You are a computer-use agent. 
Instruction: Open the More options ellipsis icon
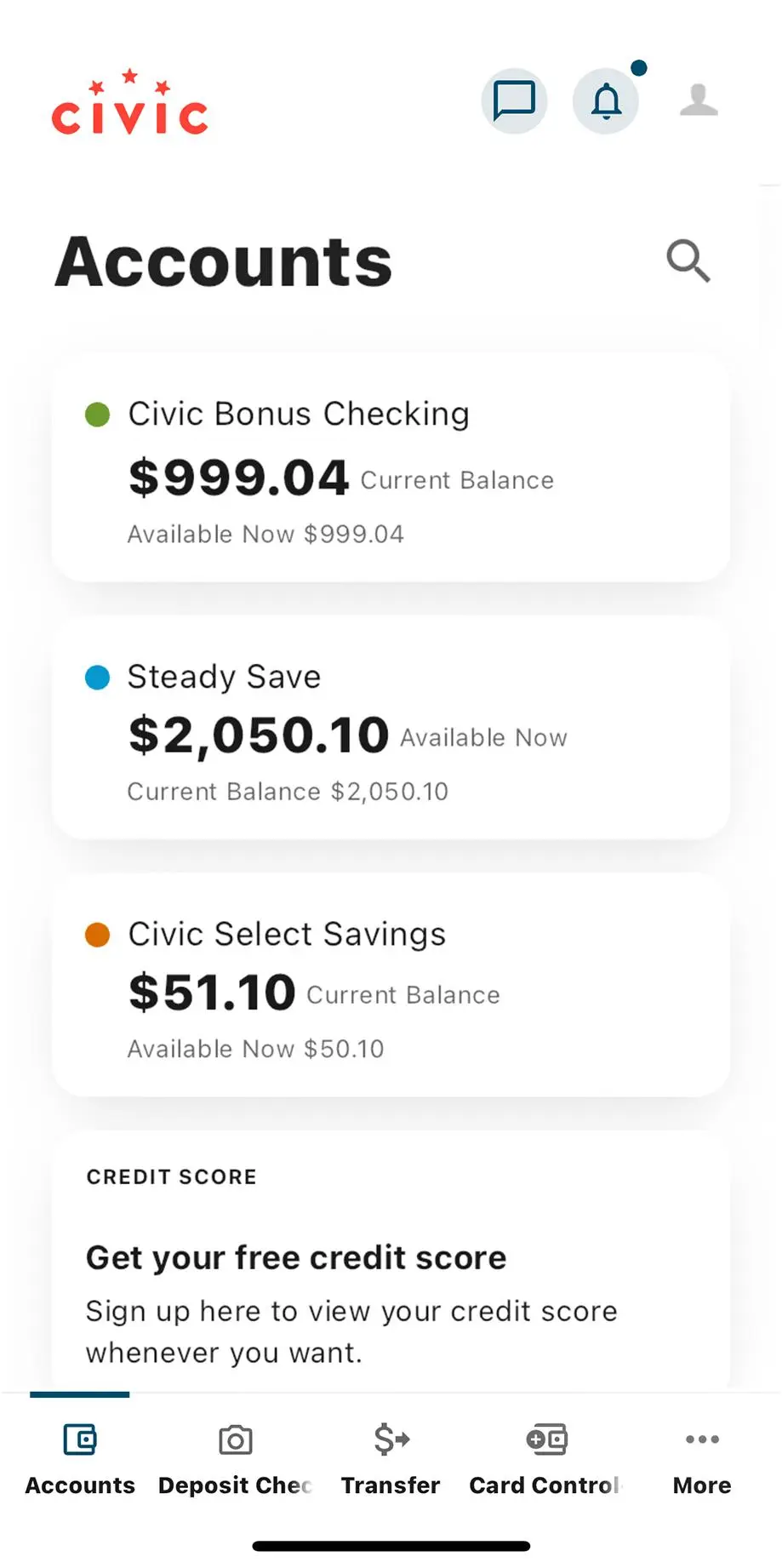tap(700, 1439)
